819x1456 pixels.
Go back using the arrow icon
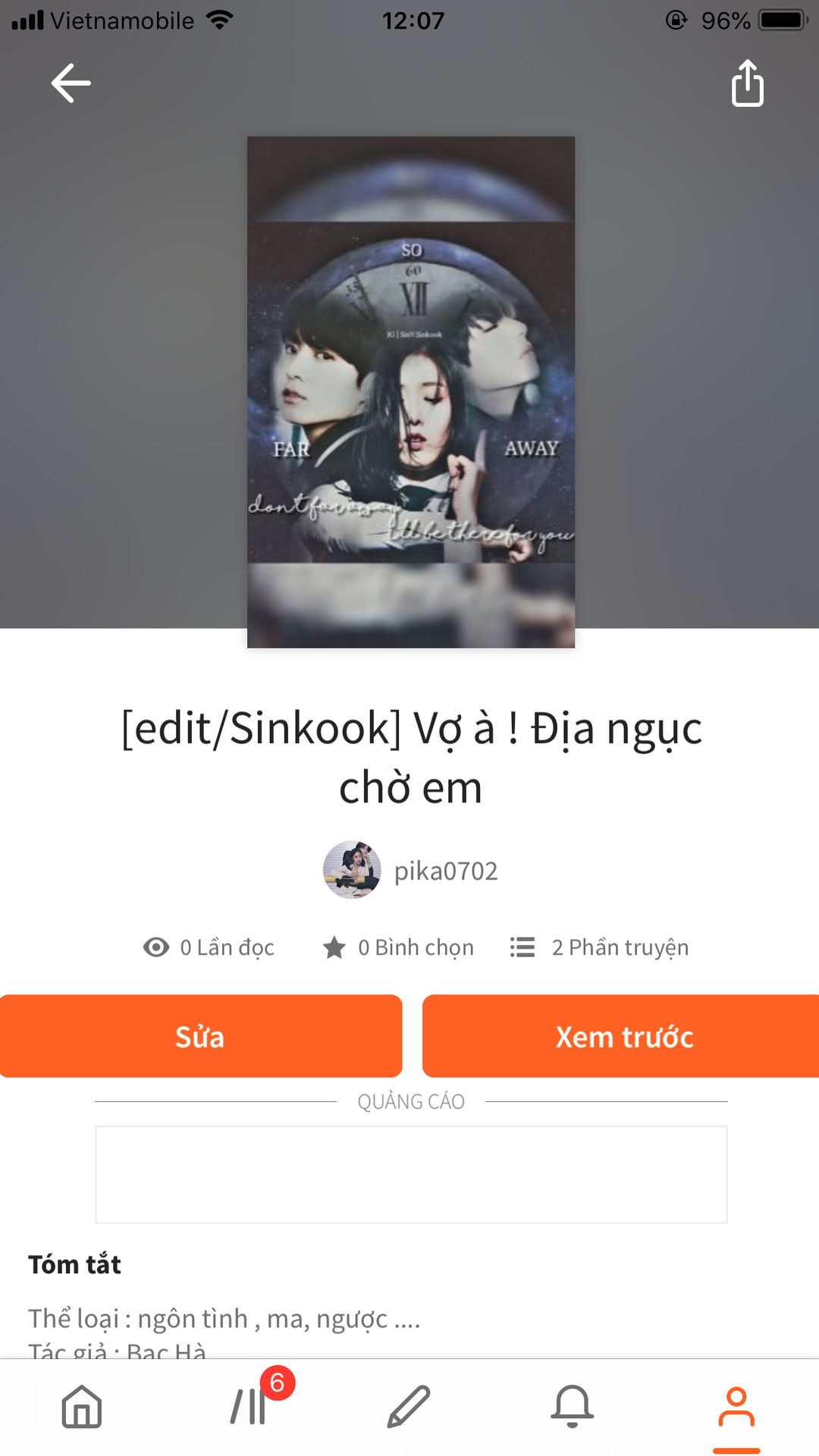coord(71,83)
